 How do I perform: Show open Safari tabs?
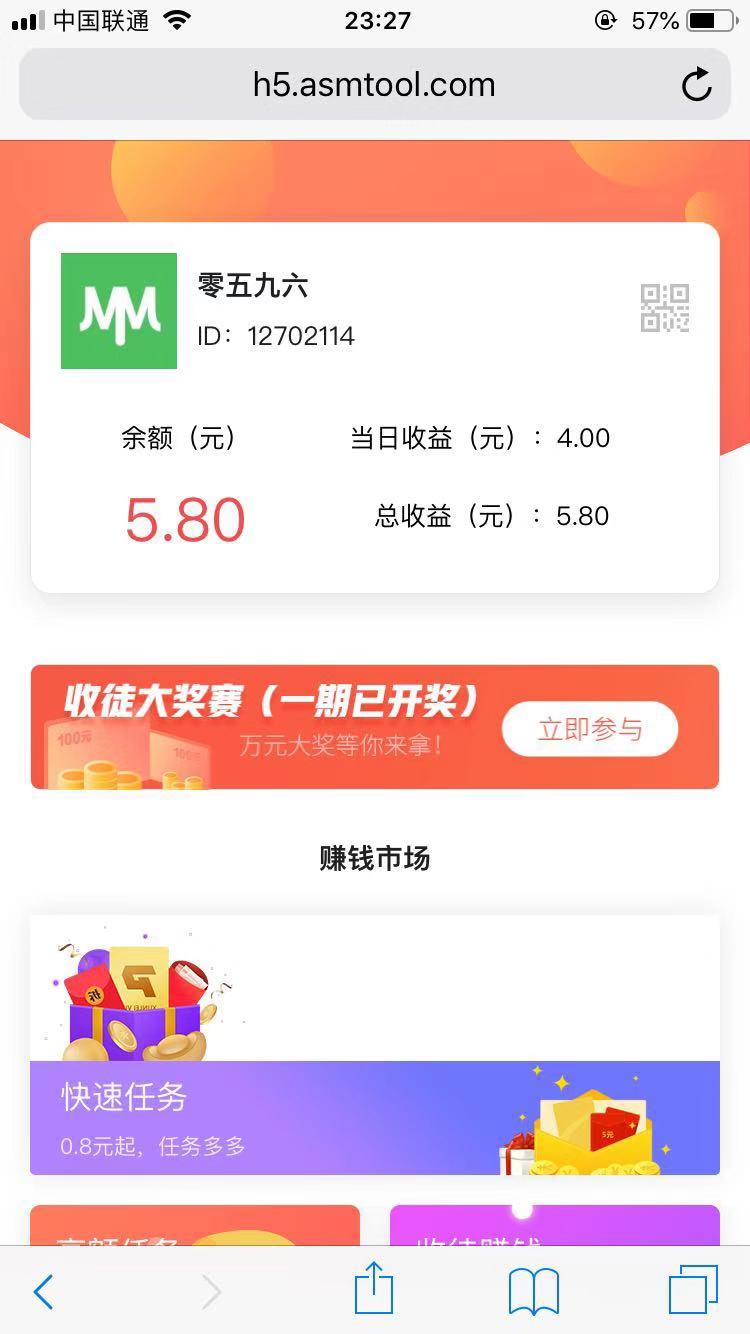coord(693,1290)
